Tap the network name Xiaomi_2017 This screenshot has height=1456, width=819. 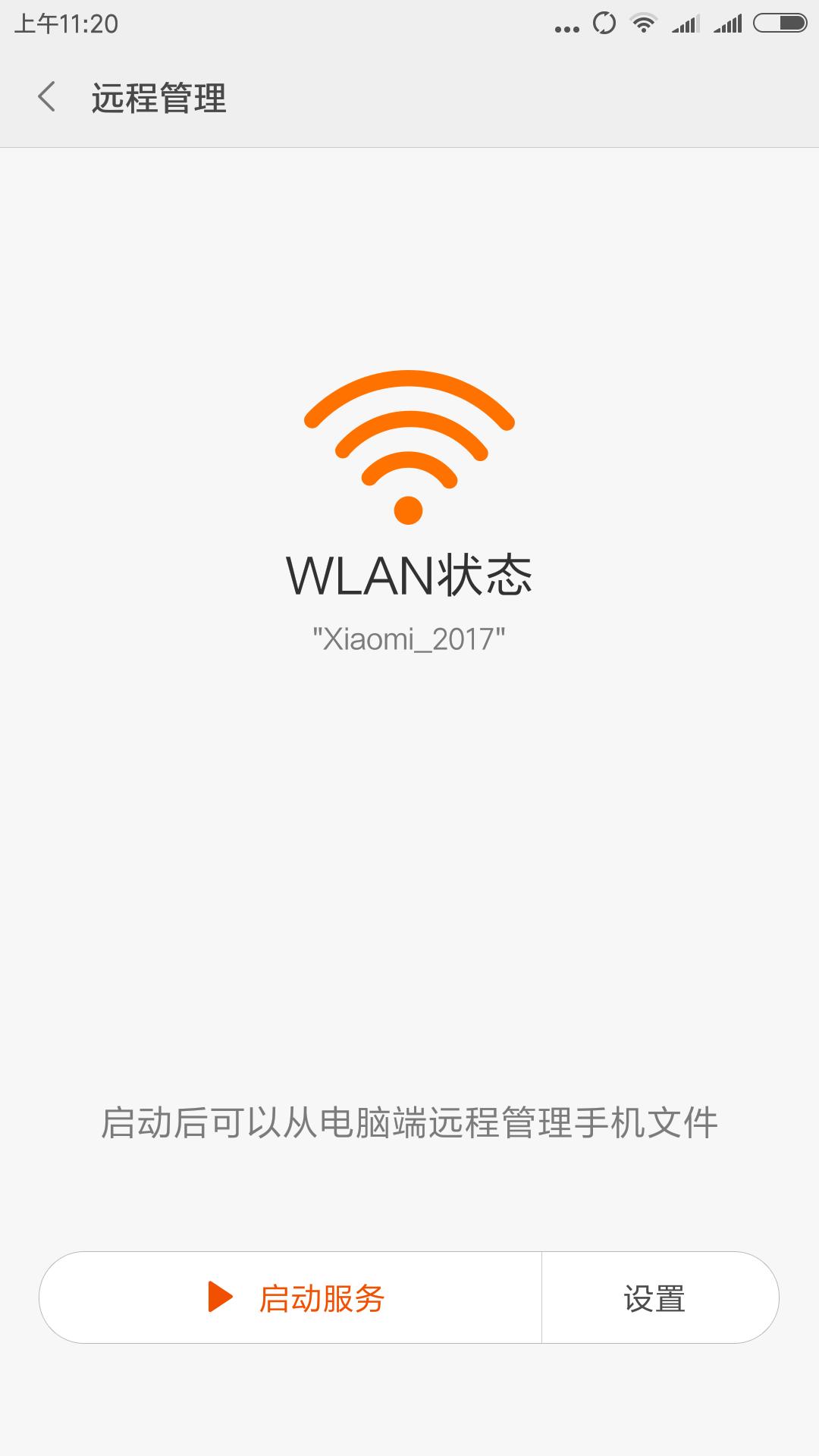pyautogui.click(x=408, y=639)
